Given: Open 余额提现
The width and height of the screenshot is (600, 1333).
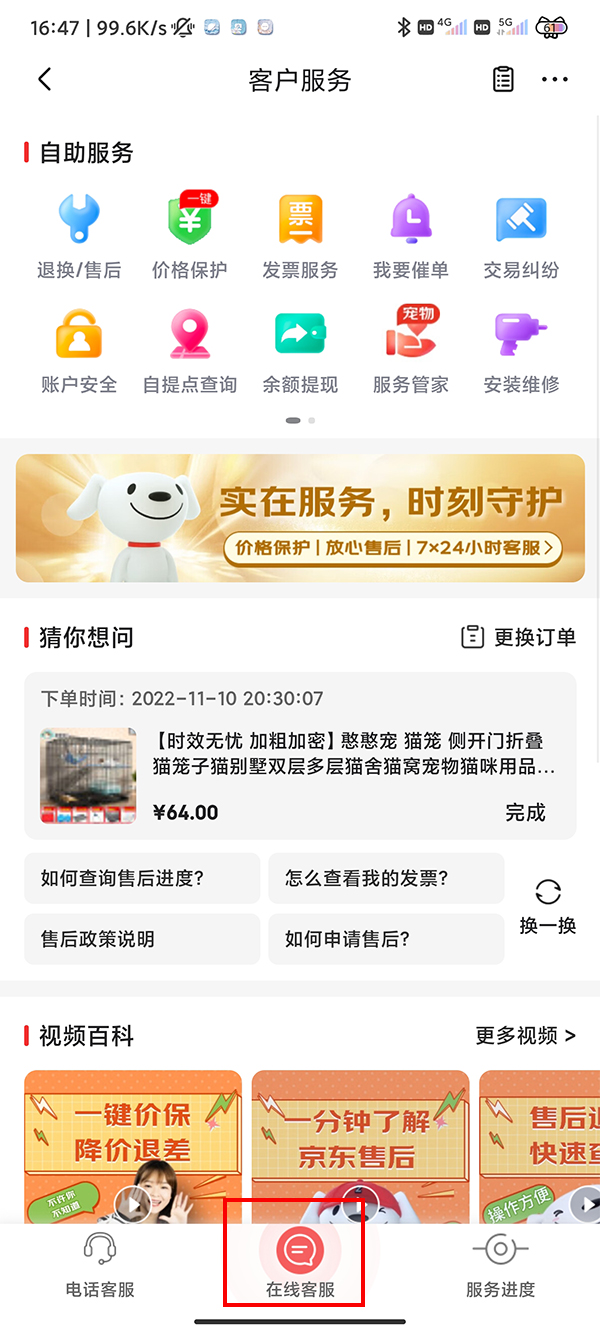Looking at the screenshot, I should pos(300,351).
